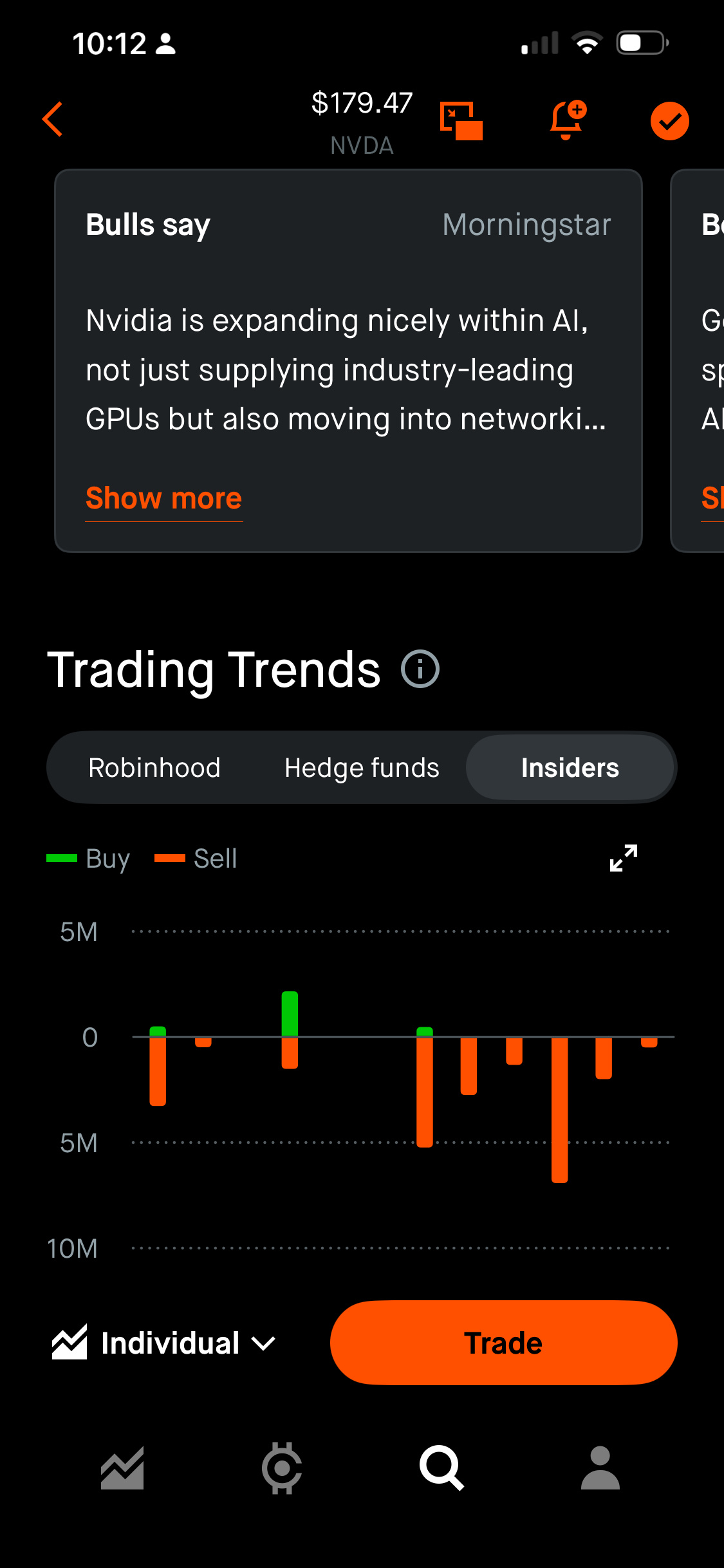
Task: Select the Insiders tab
Action: (570, 767)
